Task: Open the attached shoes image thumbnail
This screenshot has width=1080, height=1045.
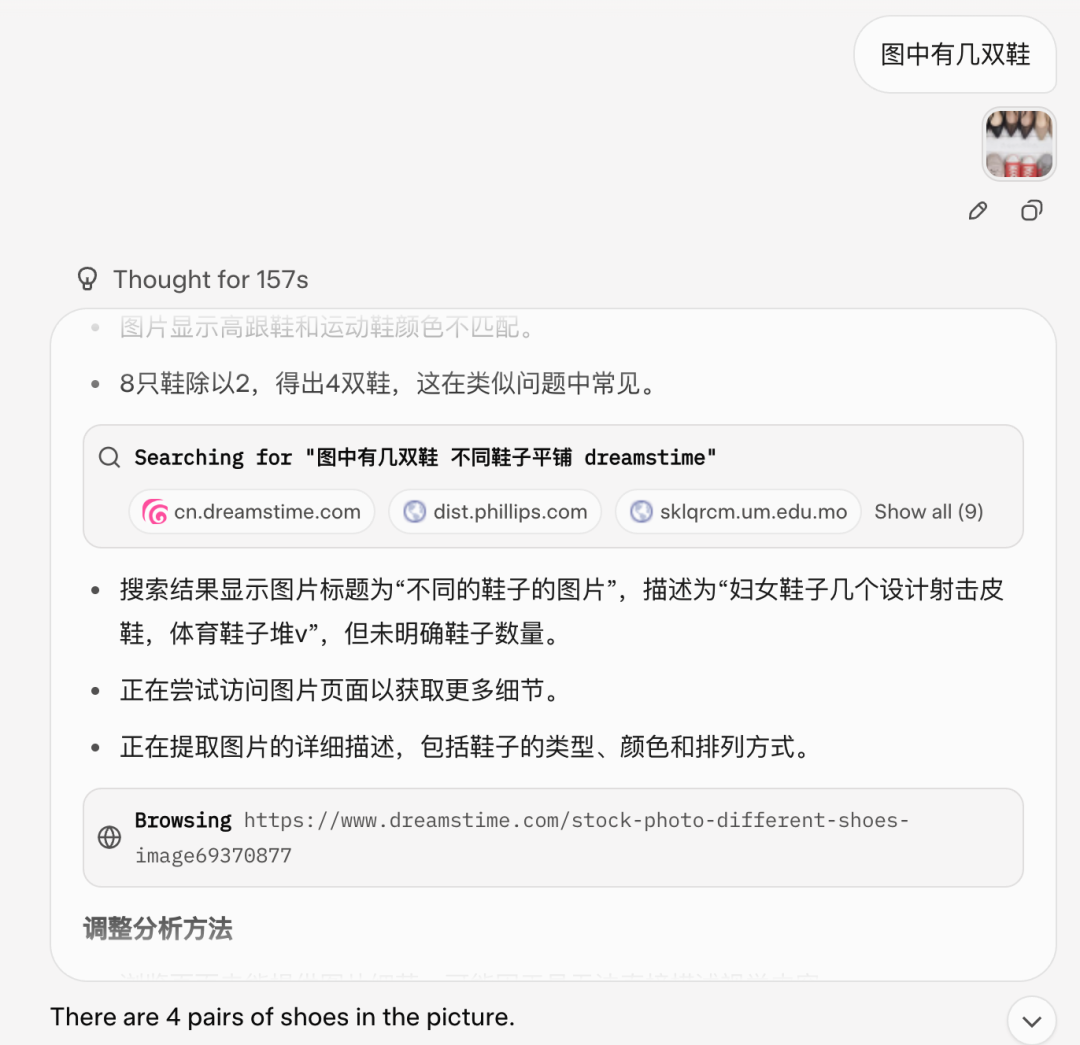Action: coord(1019,144)
